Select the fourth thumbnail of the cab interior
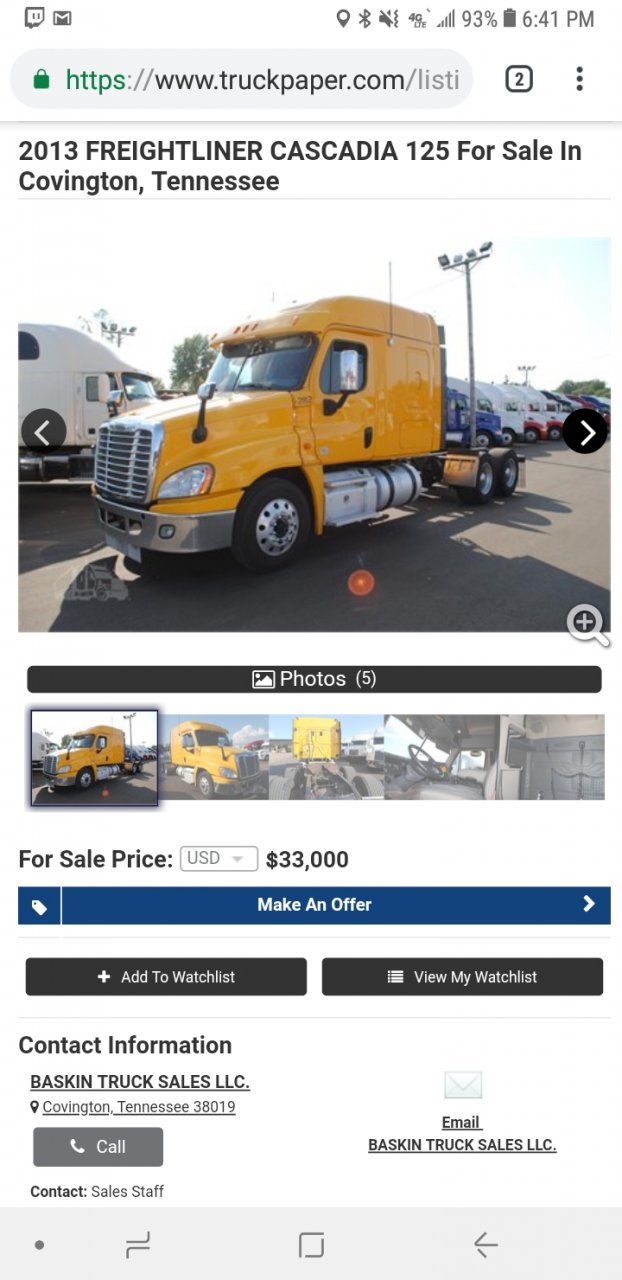The width and height of the screenshot is (622, 1280). pyautogui.click(x=441, y=757)
